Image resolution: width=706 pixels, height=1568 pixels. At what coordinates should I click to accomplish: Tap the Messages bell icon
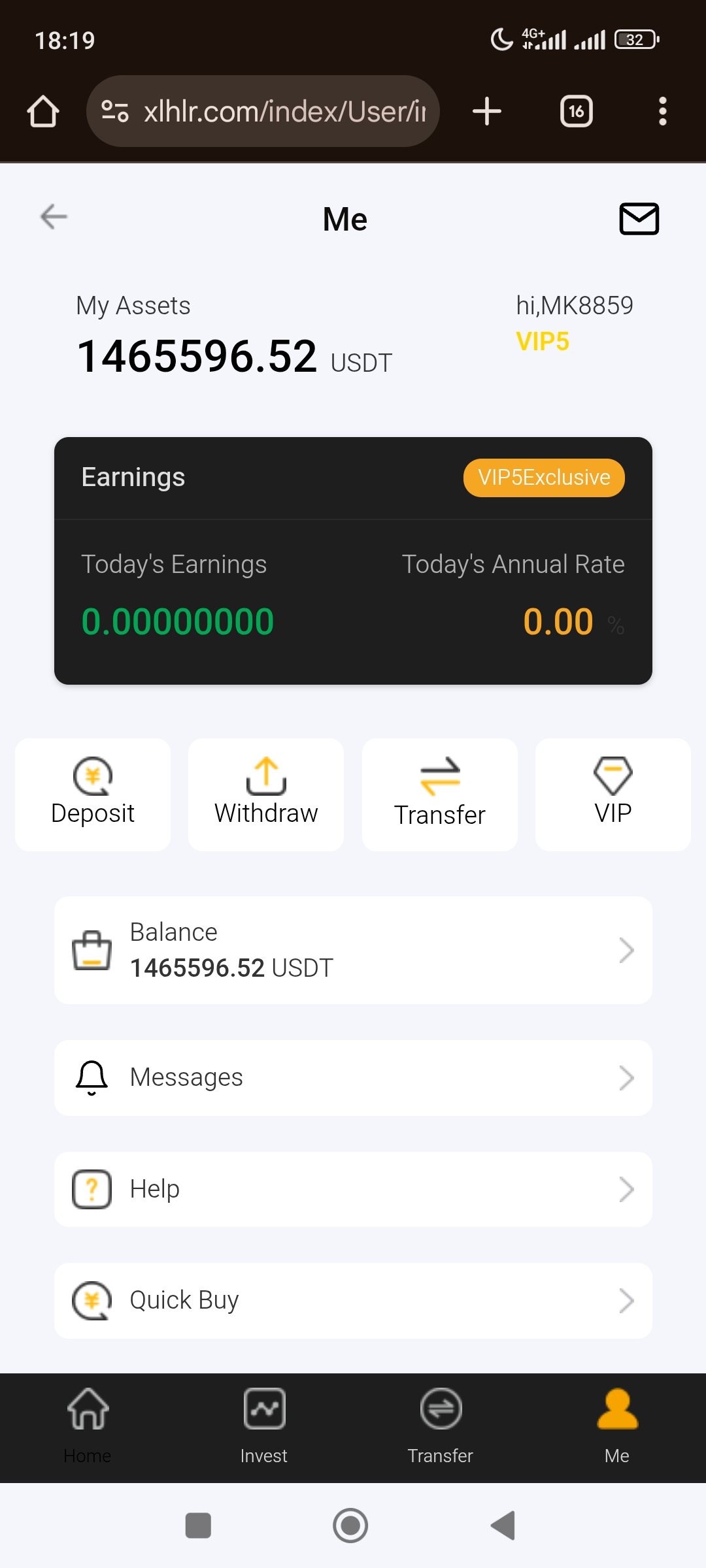[92, 1077]
